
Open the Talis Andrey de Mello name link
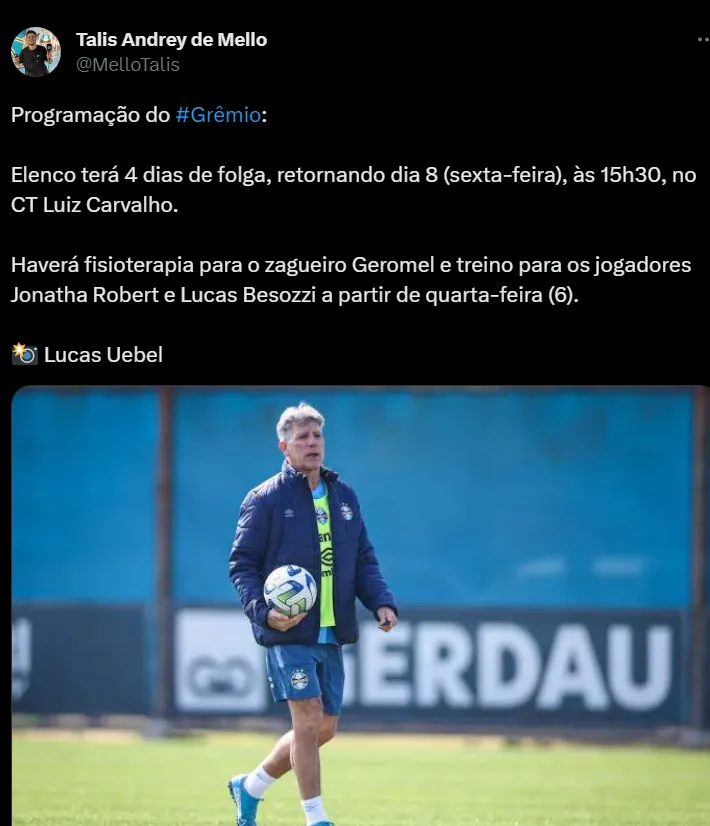point(171,40)
